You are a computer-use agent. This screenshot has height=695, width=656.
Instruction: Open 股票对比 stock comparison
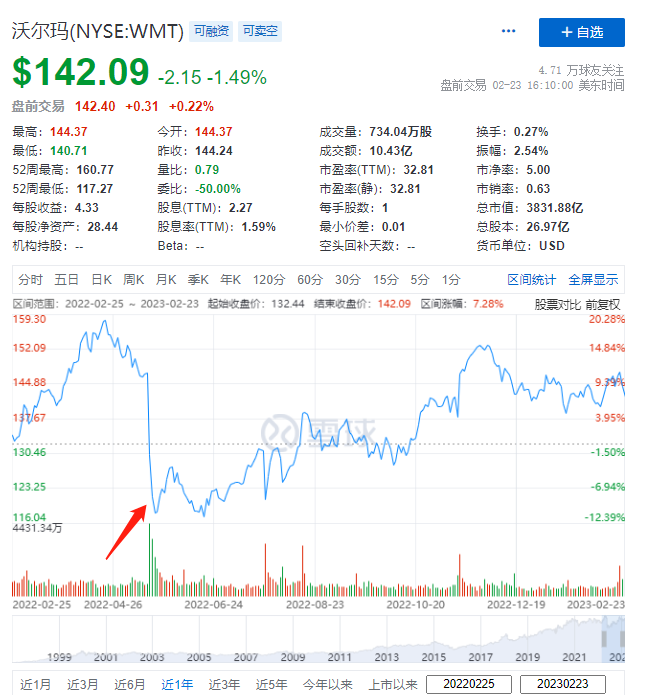click(x=557, y=303)
